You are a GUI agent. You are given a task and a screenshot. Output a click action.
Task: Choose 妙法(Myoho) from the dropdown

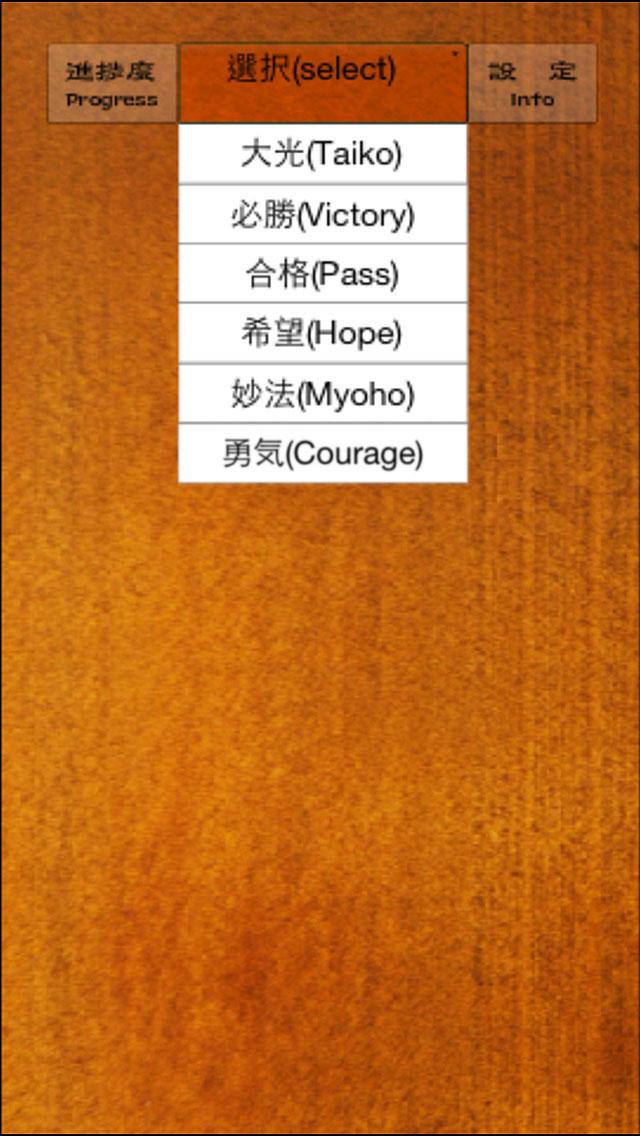point(322,394)
